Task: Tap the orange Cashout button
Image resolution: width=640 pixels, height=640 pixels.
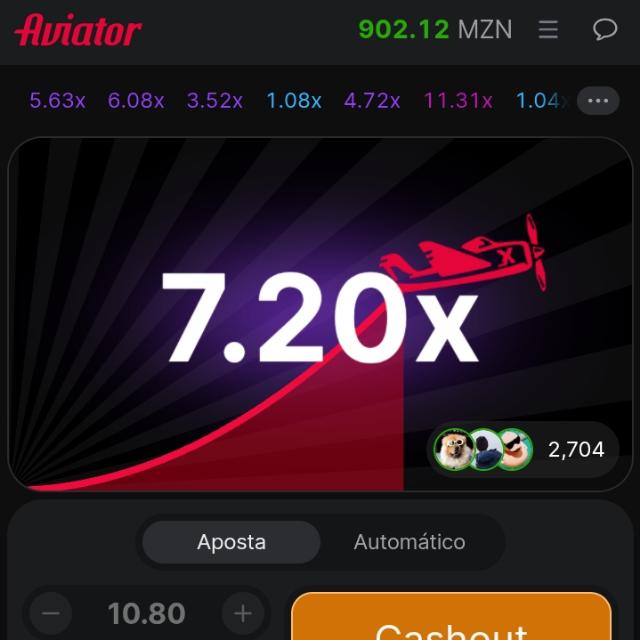Action: tap(451, 620)
